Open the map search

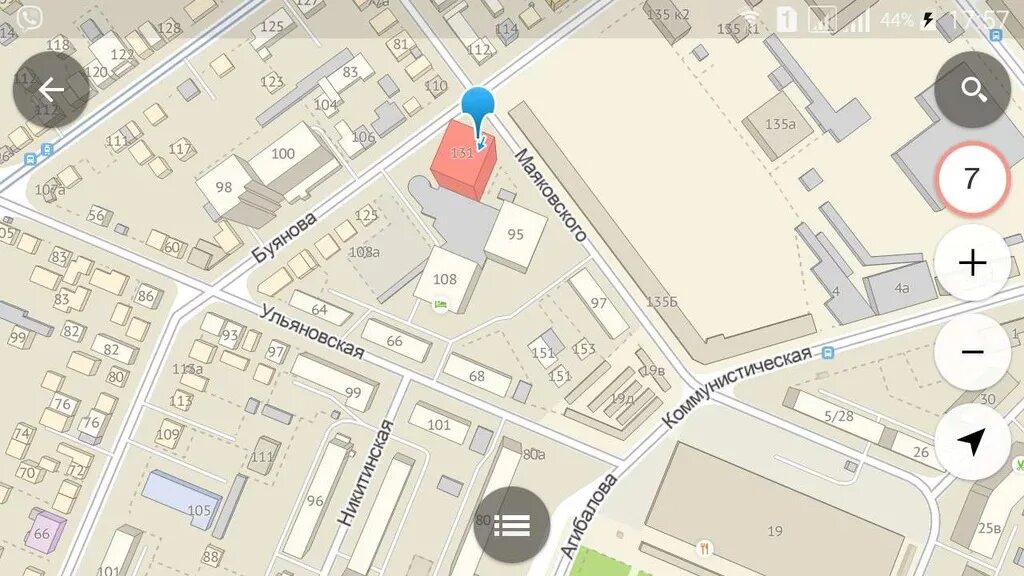coord(972,90)
